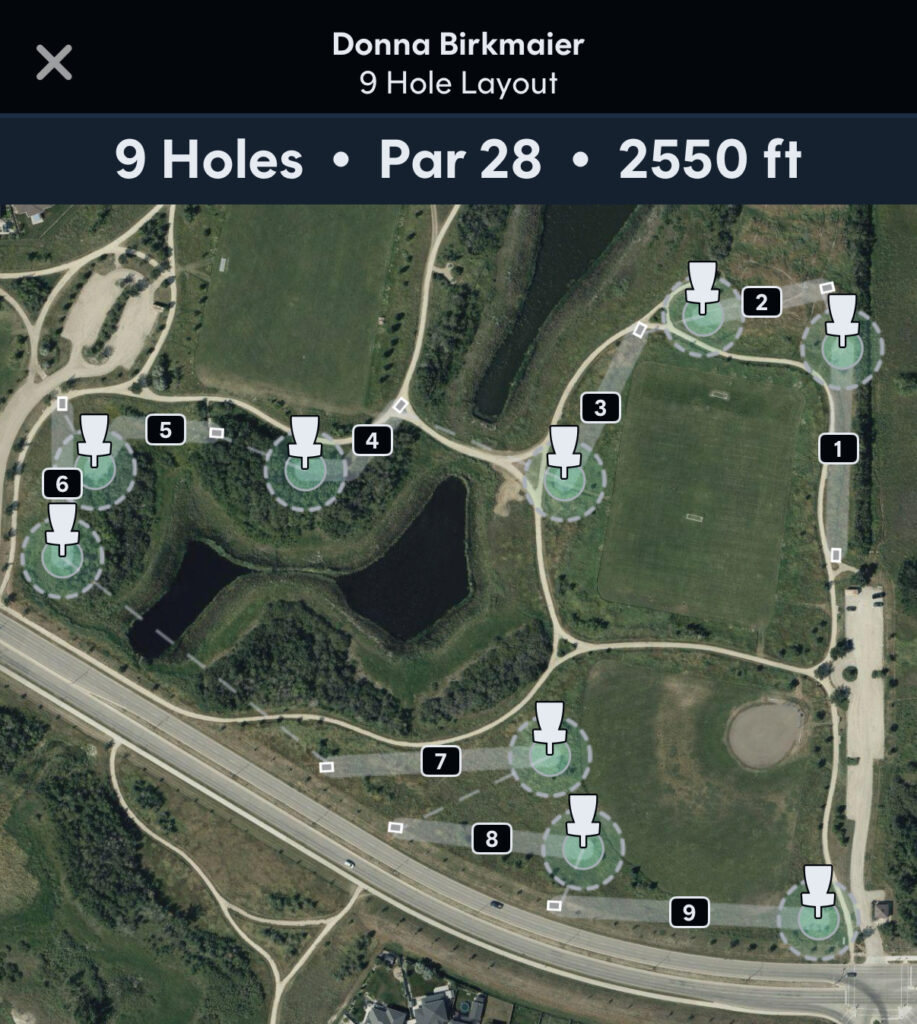
Task: Open hole 7 label on map
Action: pos(440,761)
